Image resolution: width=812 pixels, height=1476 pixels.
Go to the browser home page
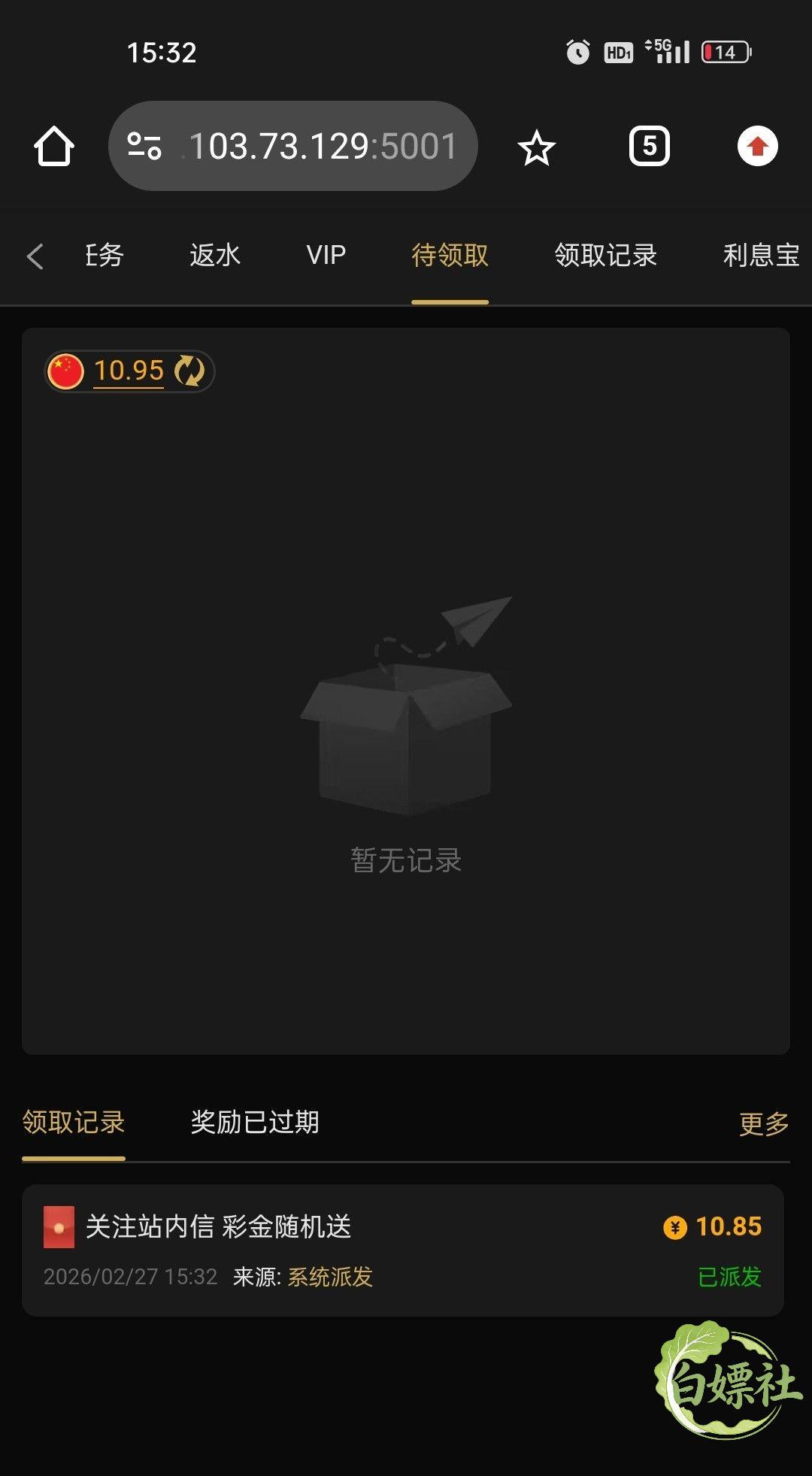54,146
